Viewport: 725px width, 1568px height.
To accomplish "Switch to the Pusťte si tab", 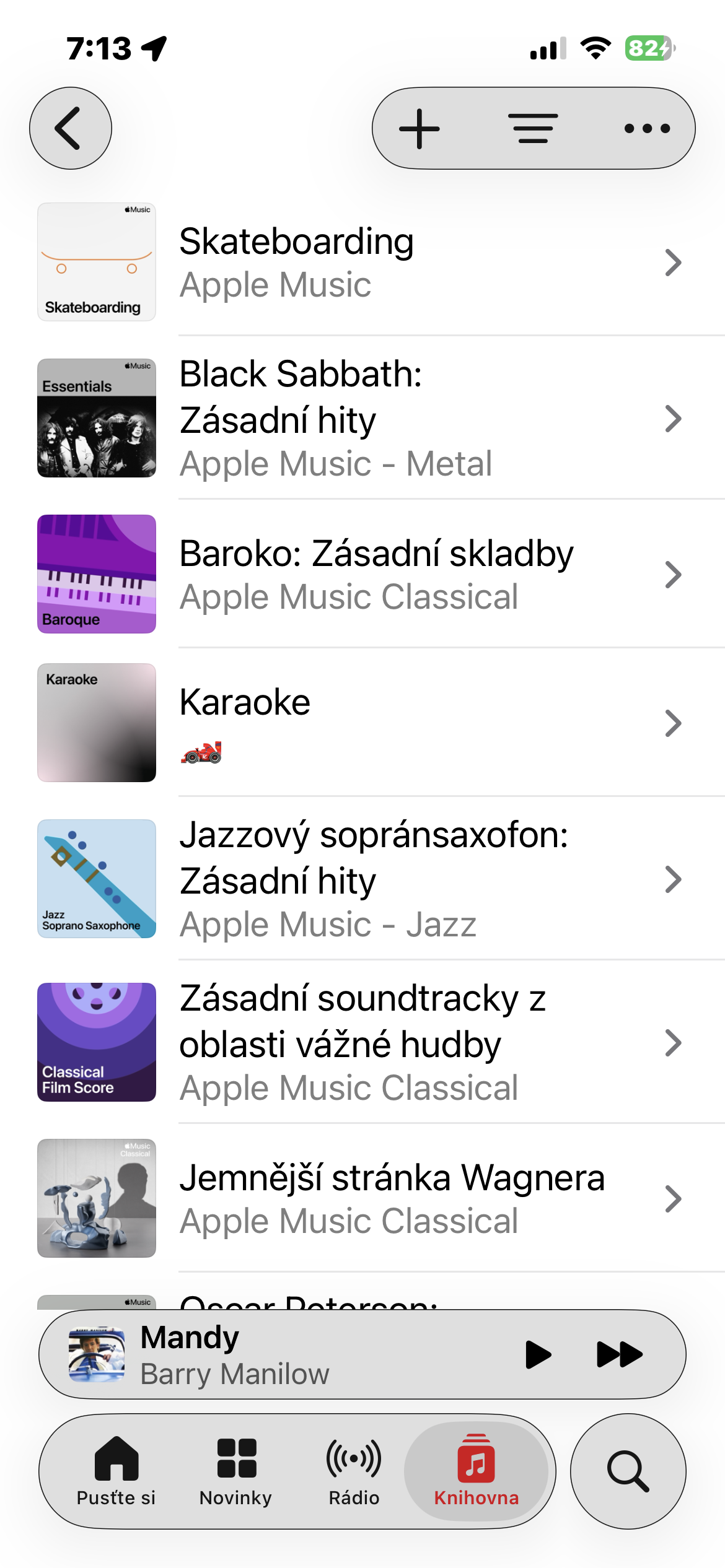I will [x=116, y=1471].
